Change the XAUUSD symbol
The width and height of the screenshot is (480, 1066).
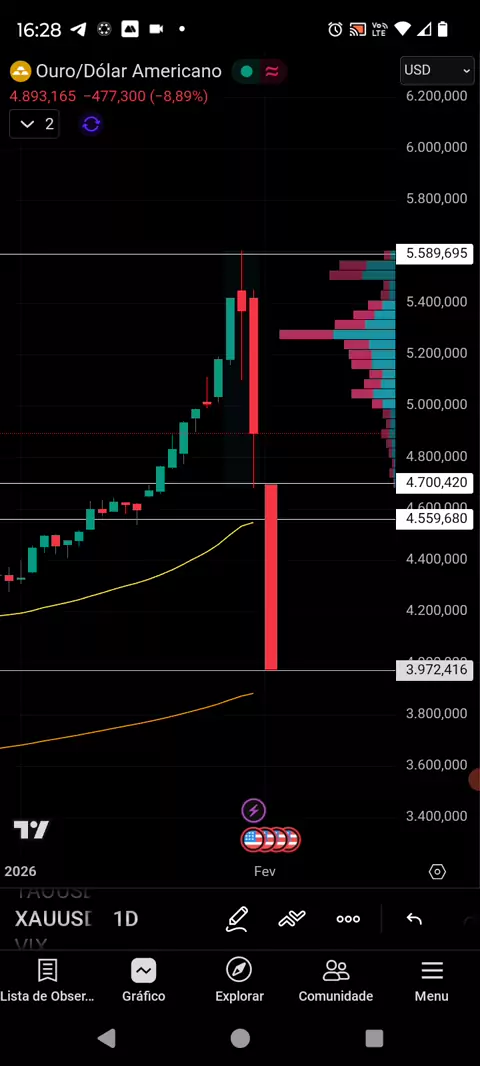point(53,918)
